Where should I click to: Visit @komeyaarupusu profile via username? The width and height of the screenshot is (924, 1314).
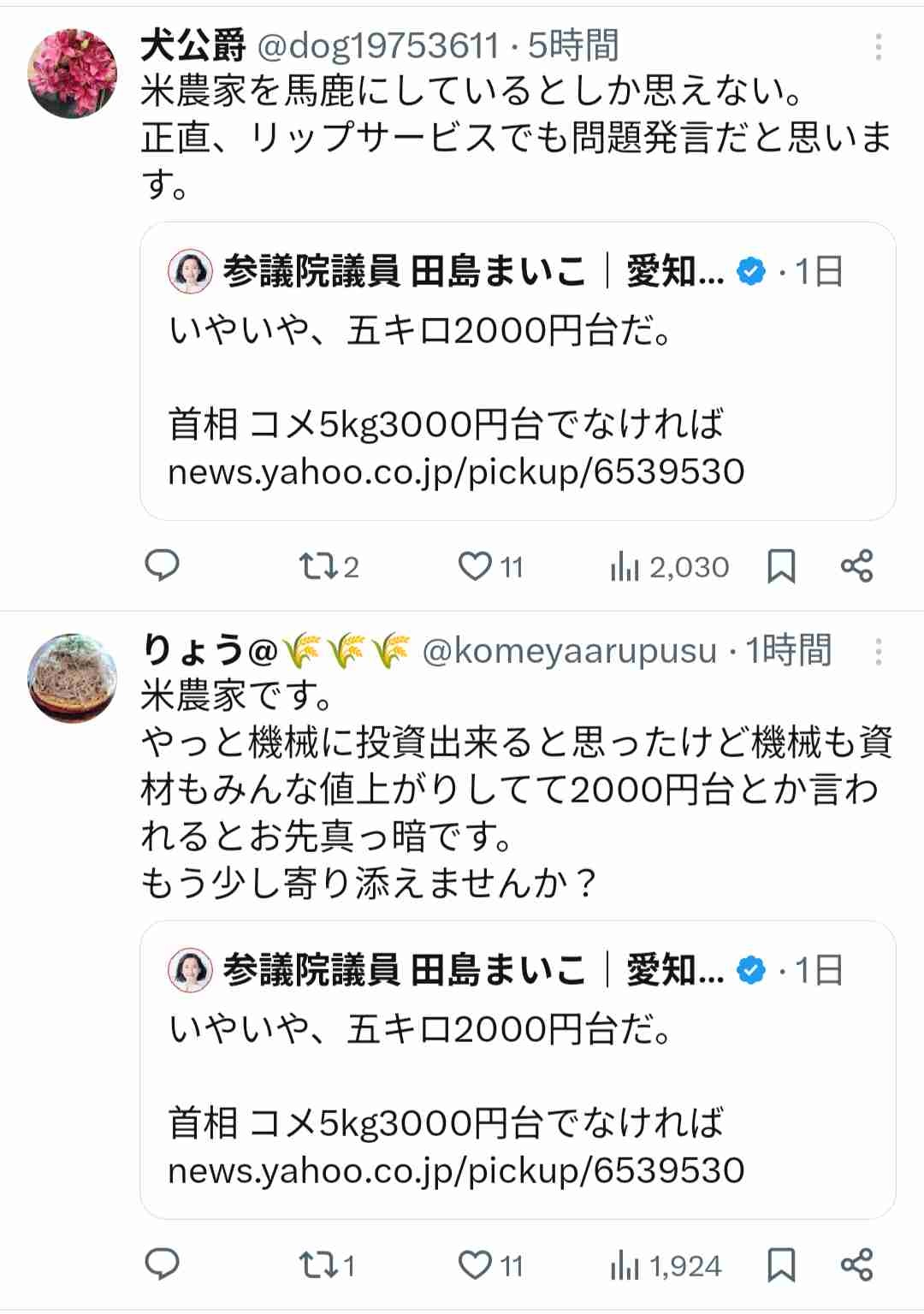click(x=569, y=652)
